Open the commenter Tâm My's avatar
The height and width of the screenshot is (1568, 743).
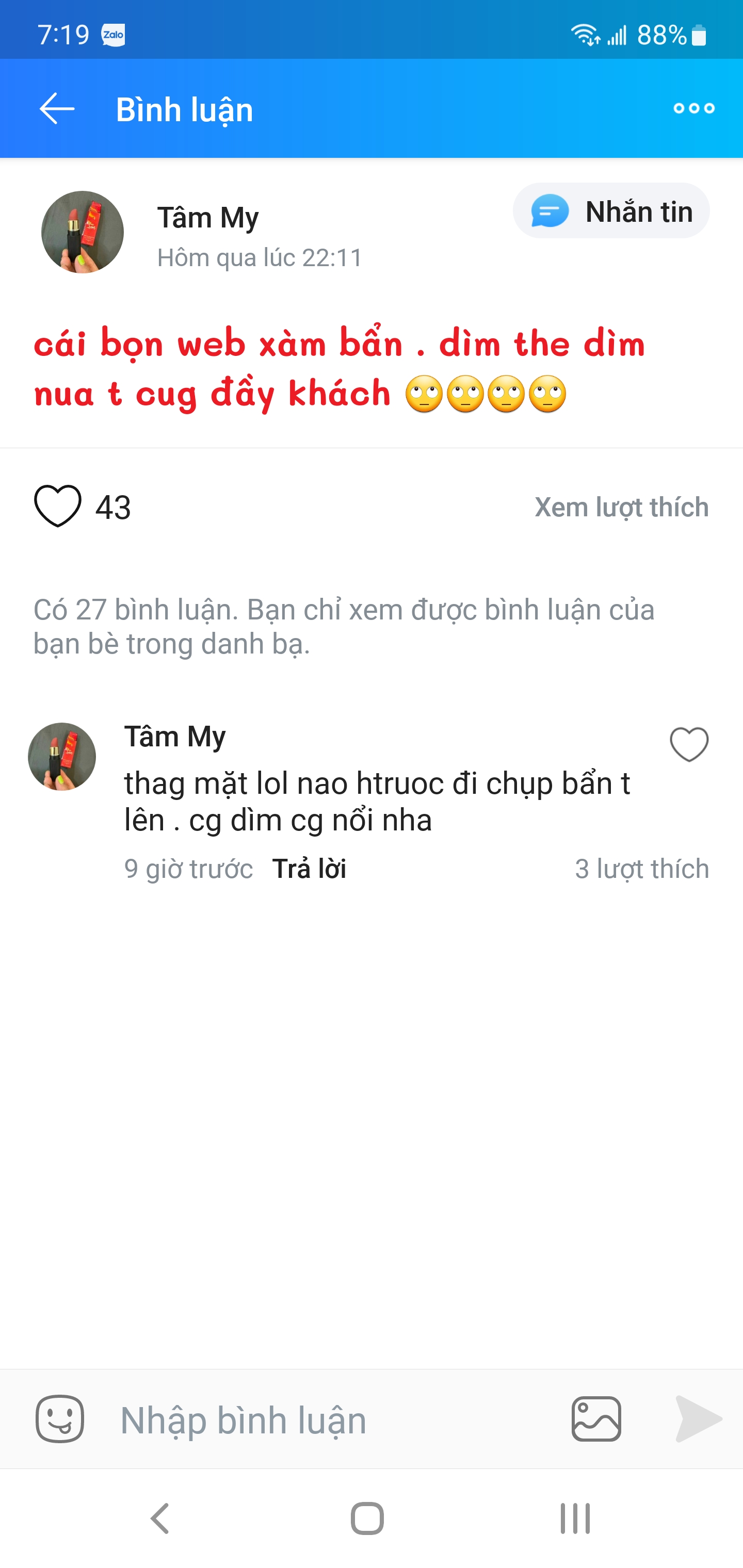61,757
